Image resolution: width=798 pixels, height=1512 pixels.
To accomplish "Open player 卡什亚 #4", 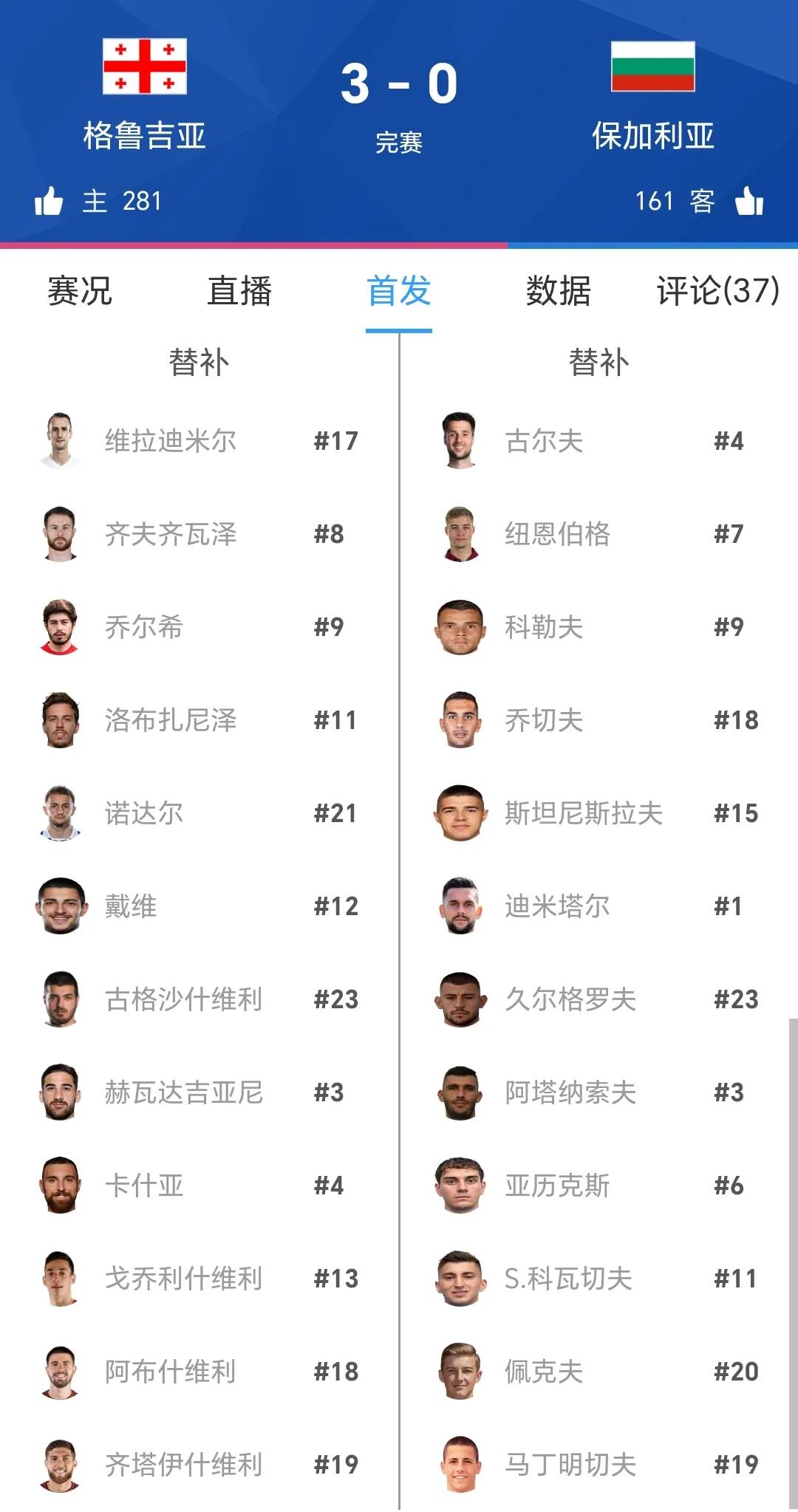I will (x=144, y=1186).
